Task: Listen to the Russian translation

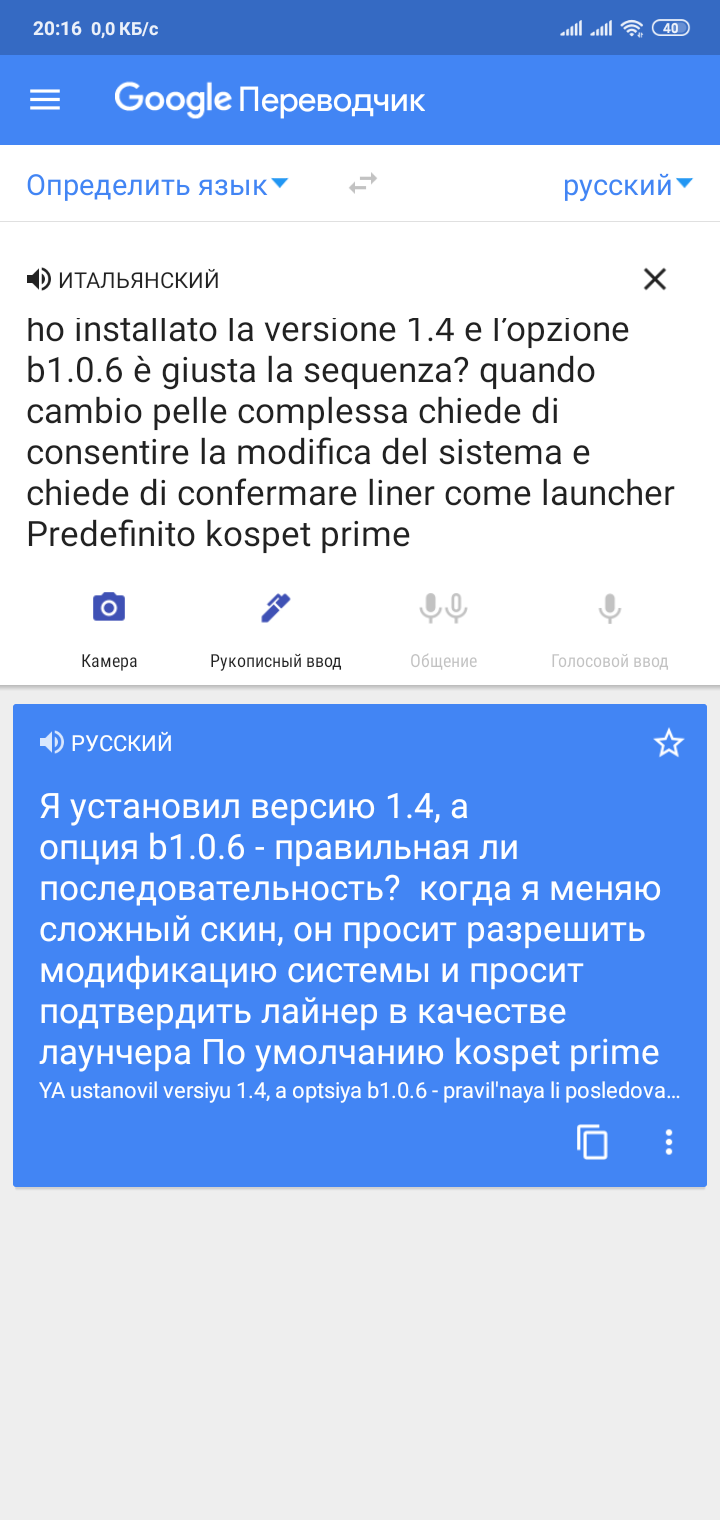Action: pos(51,743)
